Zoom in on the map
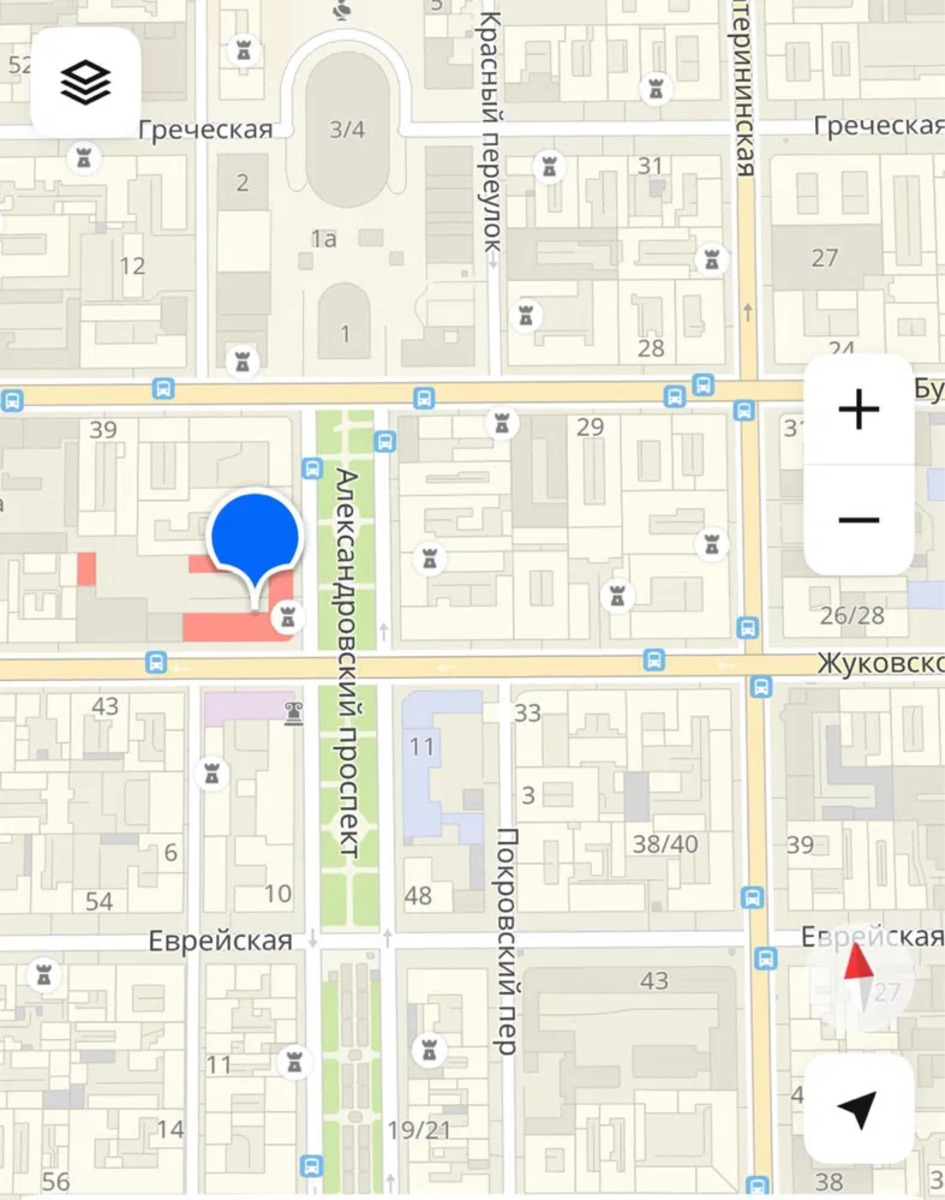The width and height of the screenshot is (945, 1200). pos(858,410)
